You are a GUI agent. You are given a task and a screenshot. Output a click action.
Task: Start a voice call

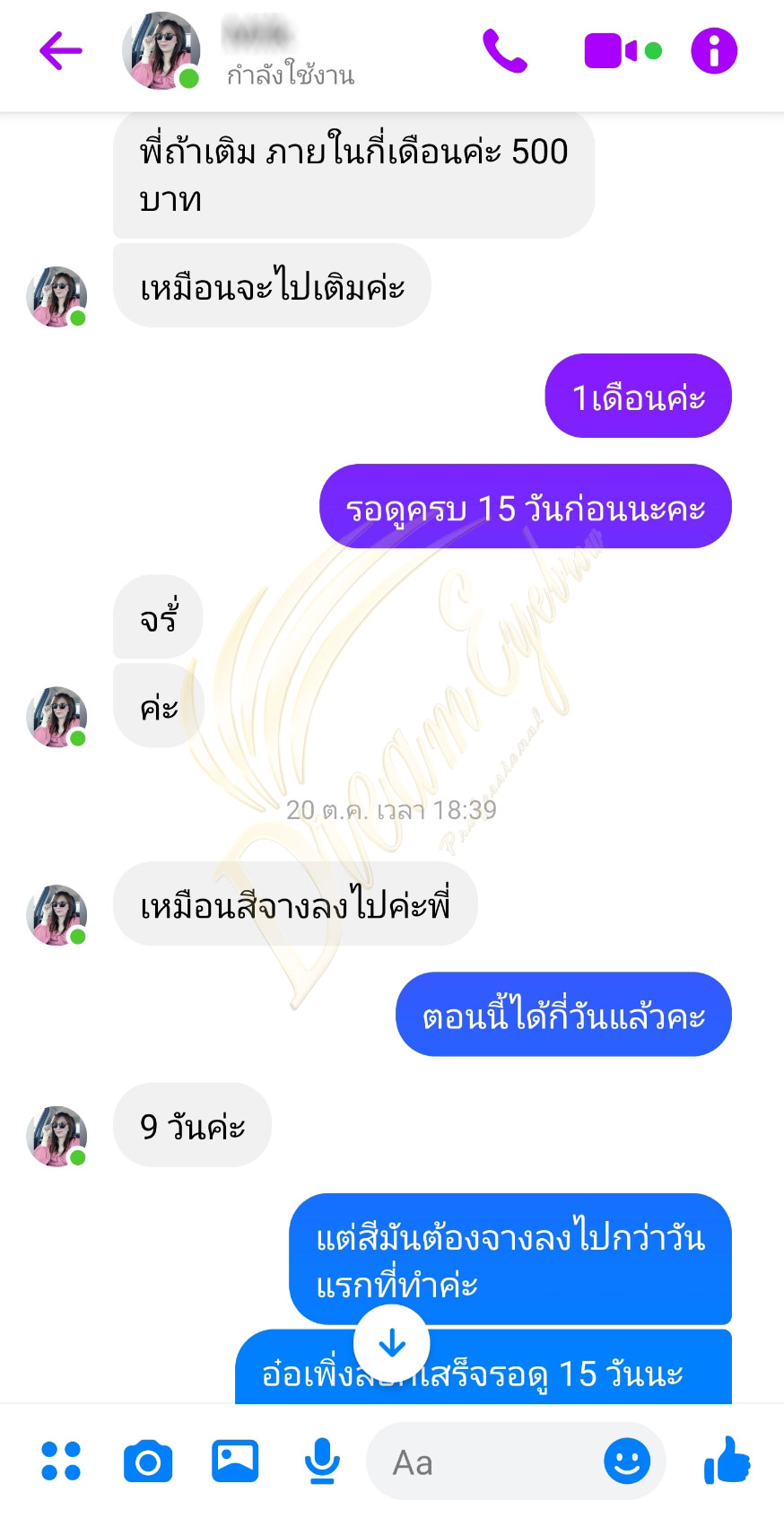pos(505,51)
